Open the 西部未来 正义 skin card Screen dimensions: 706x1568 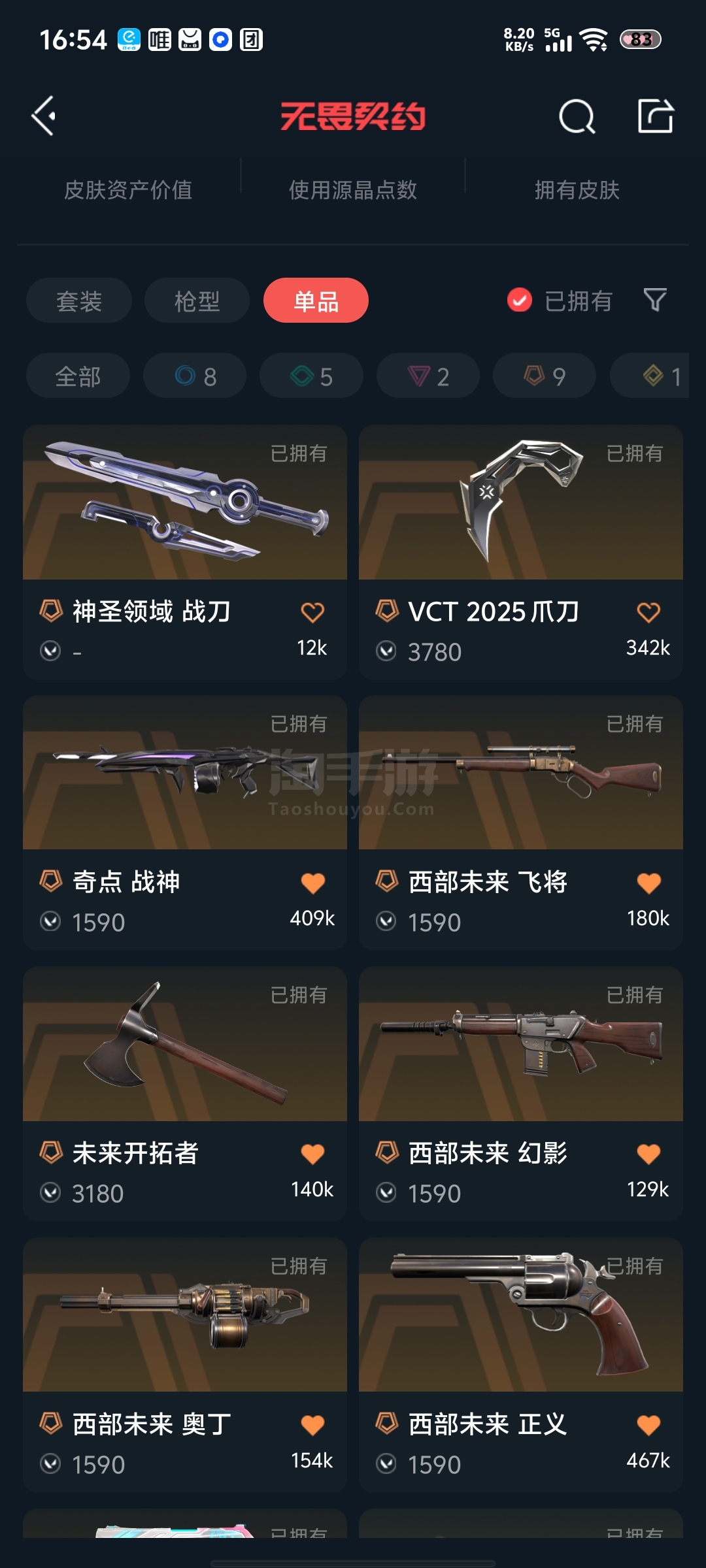(x=521, y=1365)
